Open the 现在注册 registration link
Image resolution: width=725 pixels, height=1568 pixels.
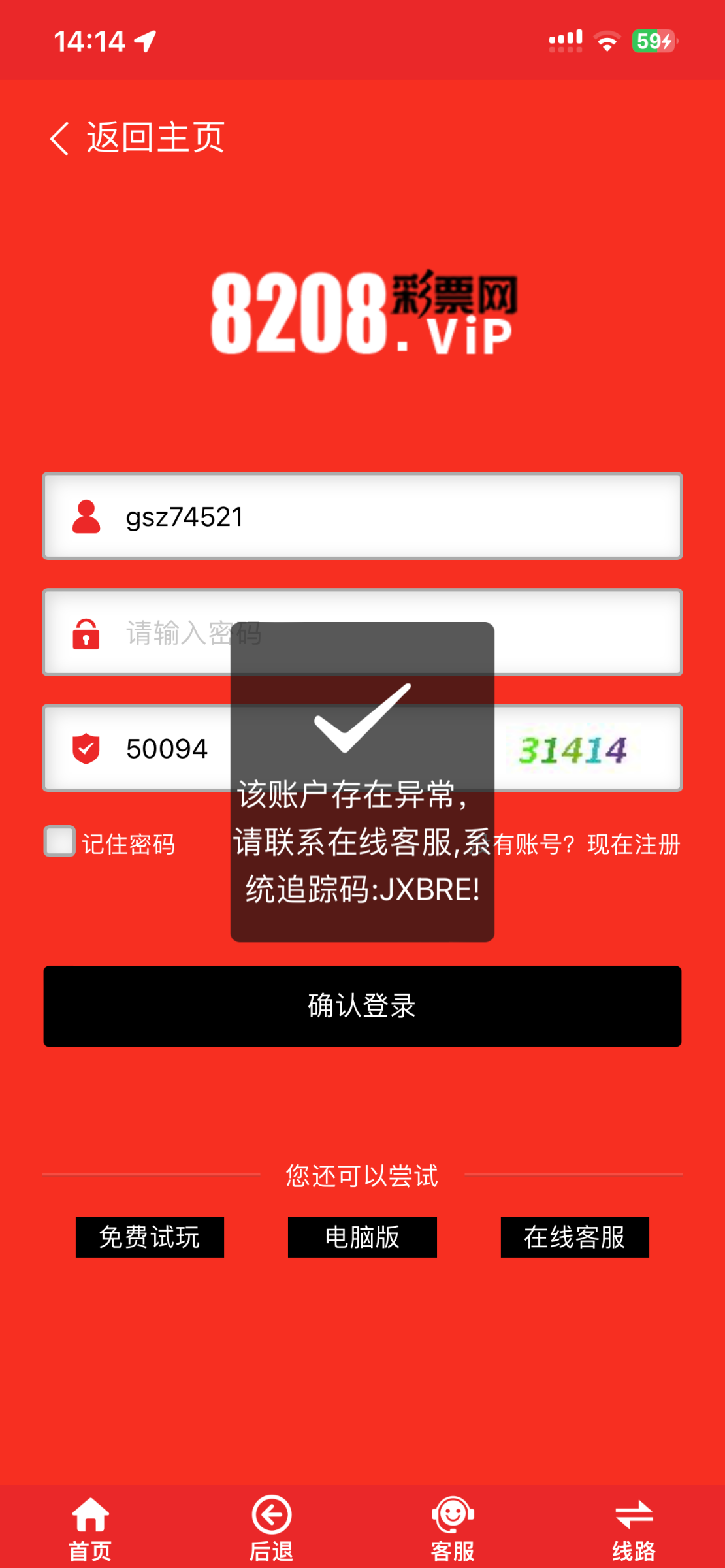tap(633, 844)
